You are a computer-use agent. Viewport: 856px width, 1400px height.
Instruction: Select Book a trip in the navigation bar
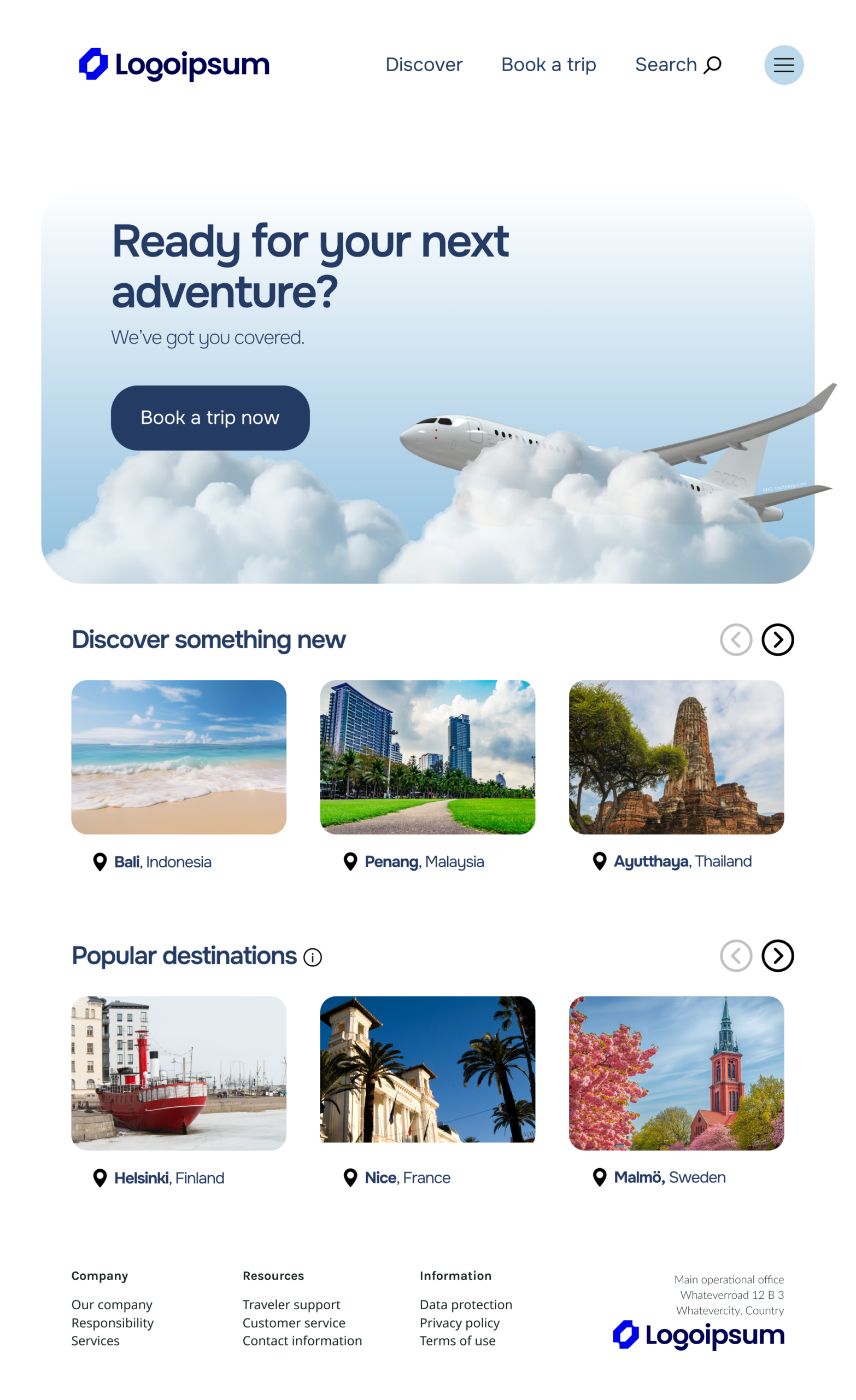tap(548, 64)
